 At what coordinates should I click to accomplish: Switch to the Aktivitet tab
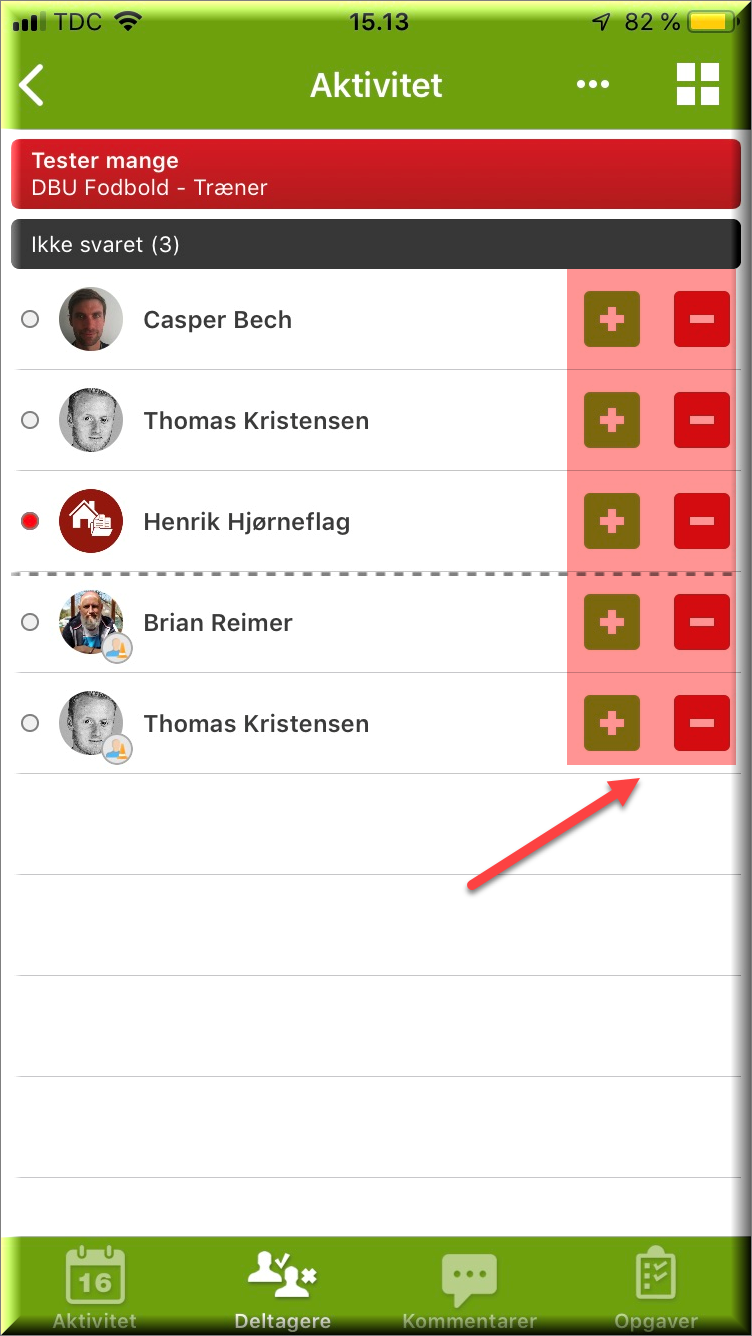click(95, 1286)
